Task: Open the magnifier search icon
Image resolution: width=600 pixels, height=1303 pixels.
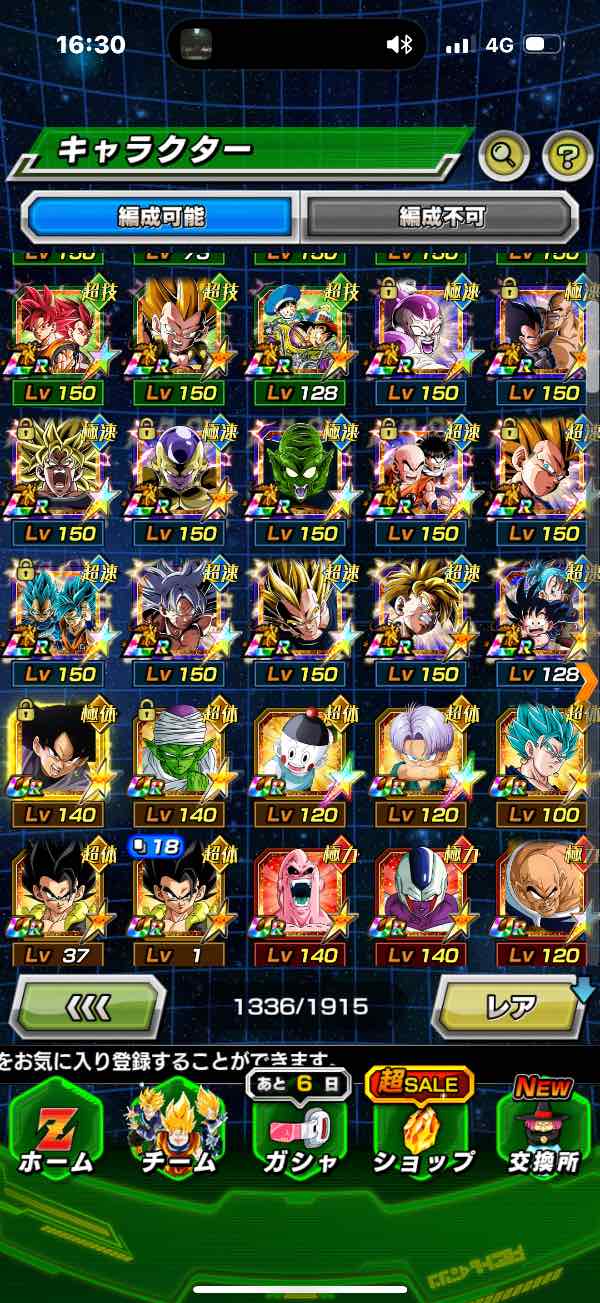Action: 505,154
